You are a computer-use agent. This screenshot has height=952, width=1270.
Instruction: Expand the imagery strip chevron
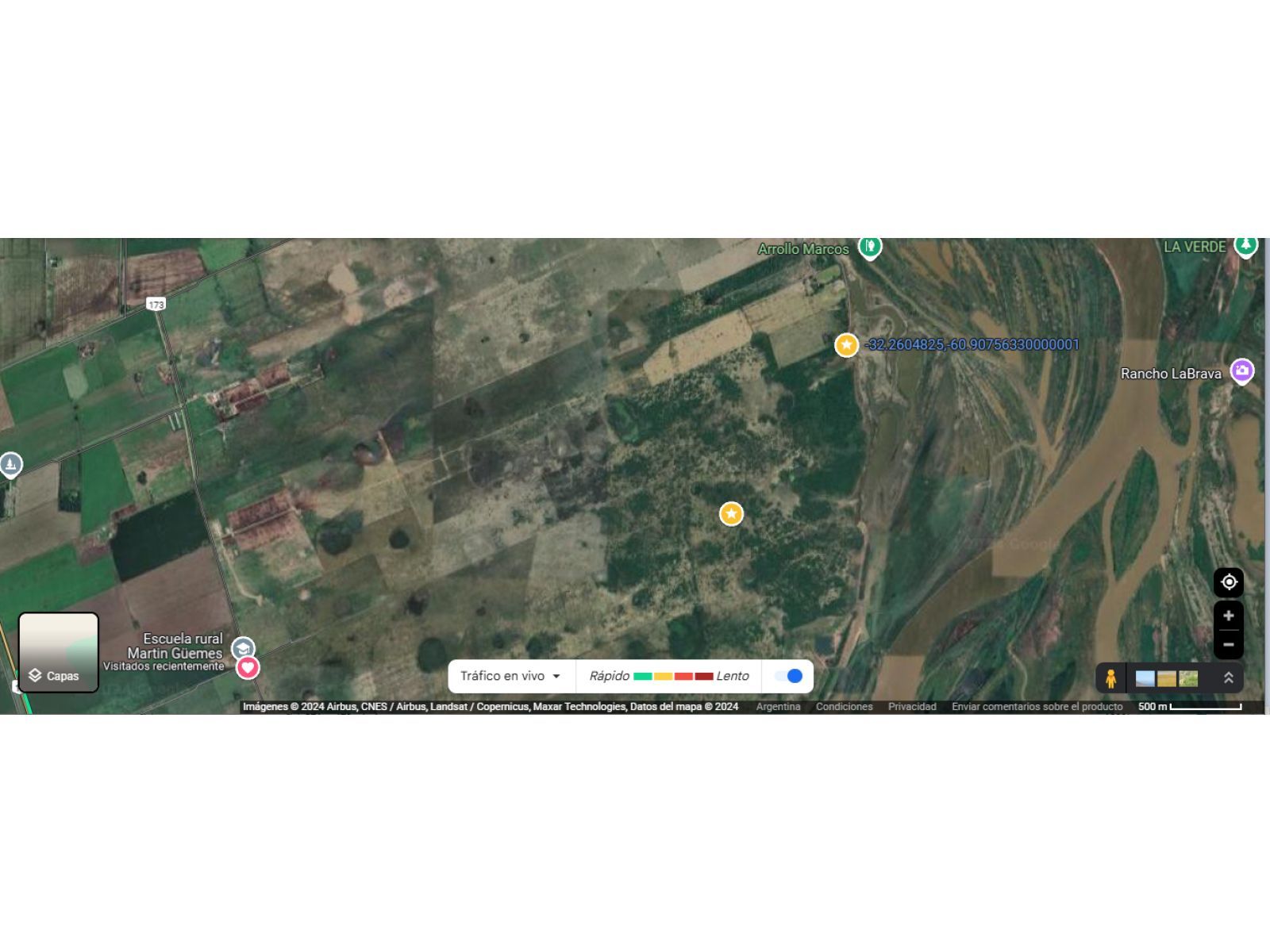point(1228,678)
